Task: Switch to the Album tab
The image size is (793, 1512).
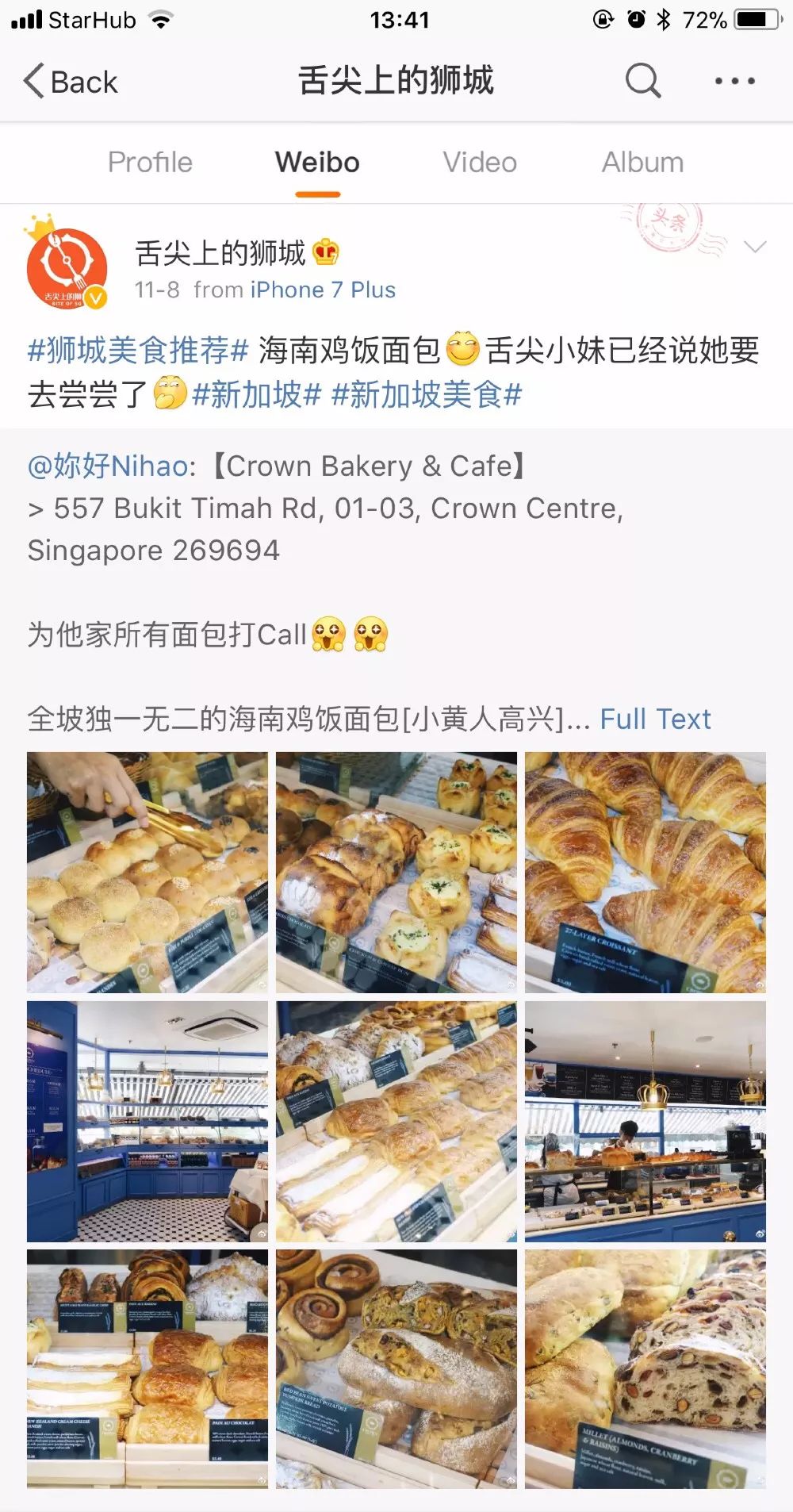Action: click(x=642, y=163)
